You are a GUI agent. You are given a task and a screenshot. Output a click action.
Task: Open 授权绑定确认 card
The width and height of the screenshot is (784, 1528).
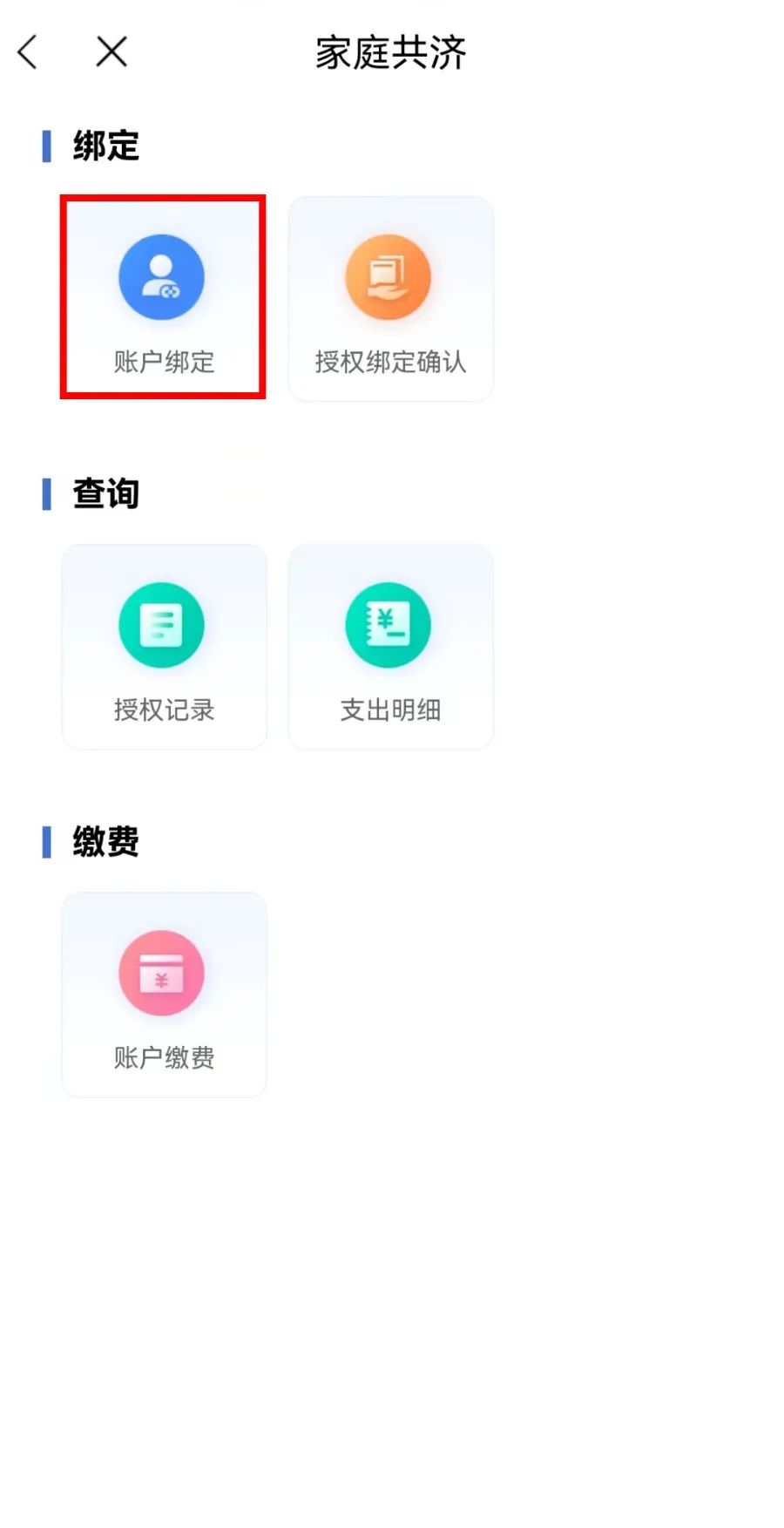point(390,298)
